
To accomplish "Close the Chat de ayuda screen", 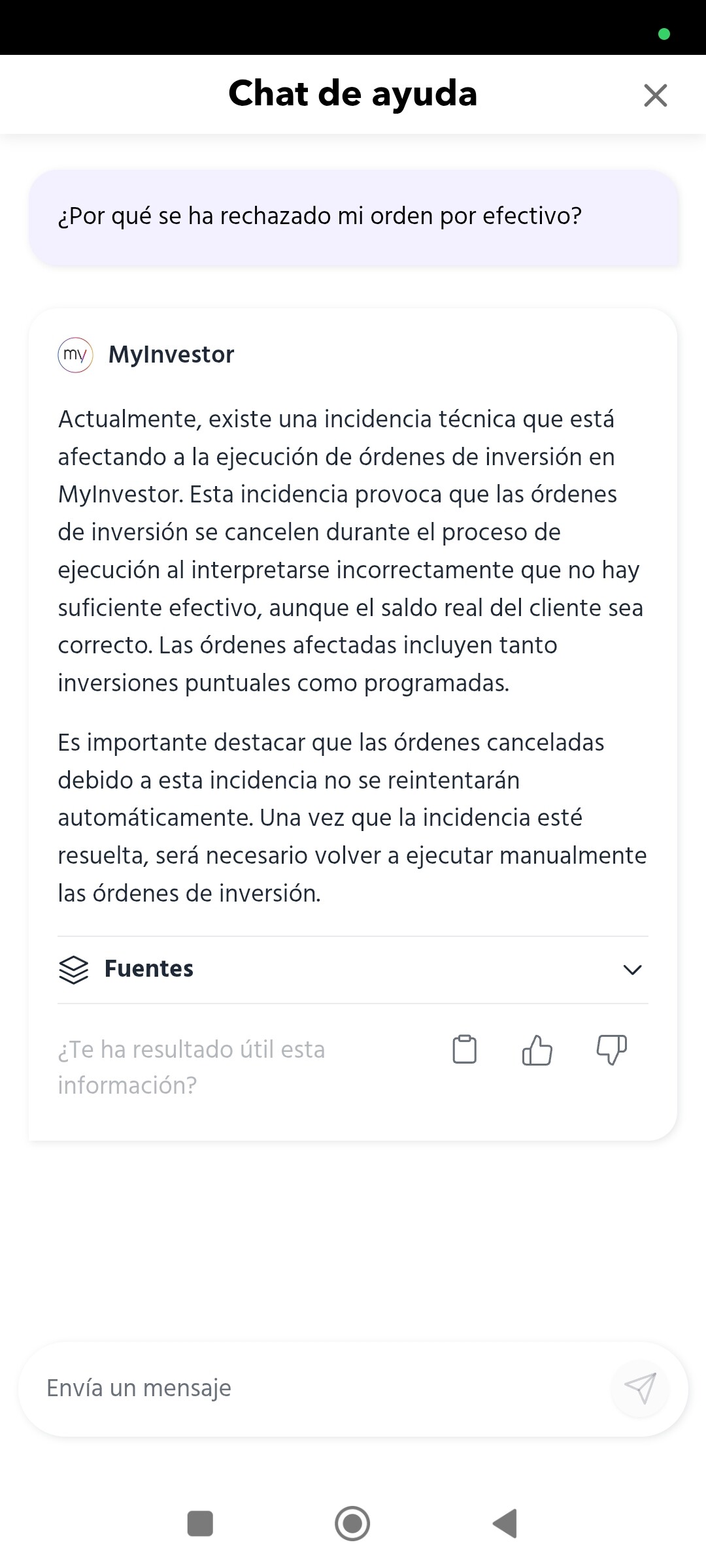I will click(x=655, y=95).
